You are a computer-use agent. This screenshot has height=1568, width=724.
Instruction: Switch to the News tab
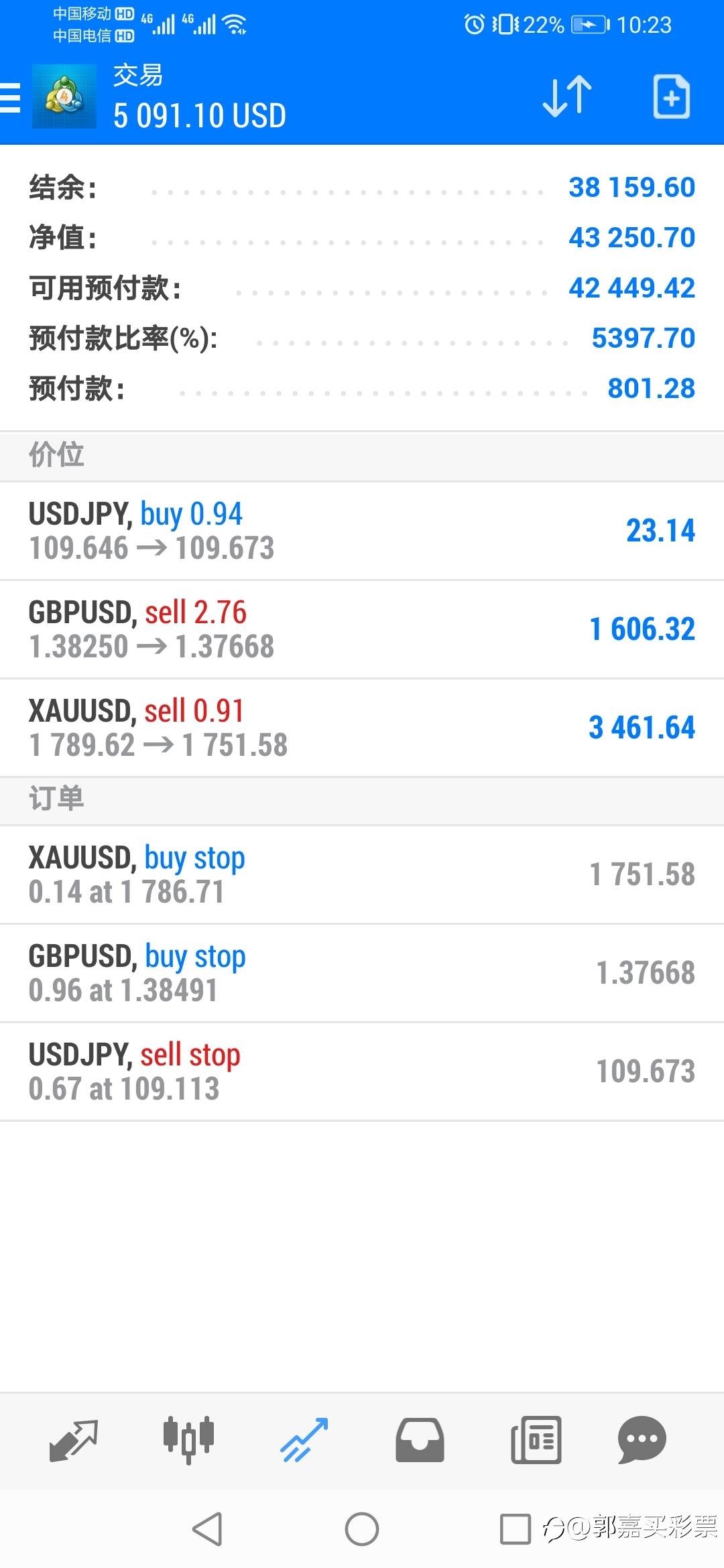tap(536, 1440)
